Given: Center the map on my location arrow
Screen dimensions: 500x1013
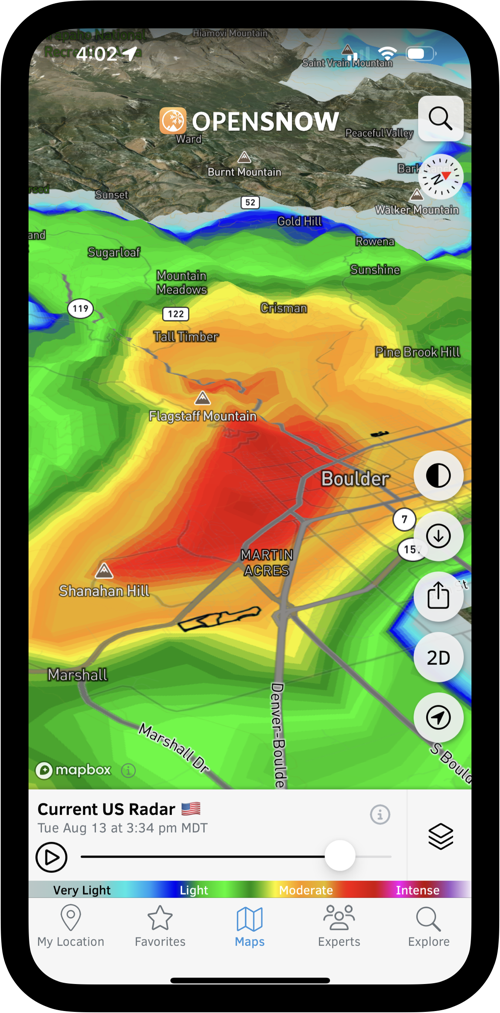Looking at the screenshot, I should click(439, 718).
